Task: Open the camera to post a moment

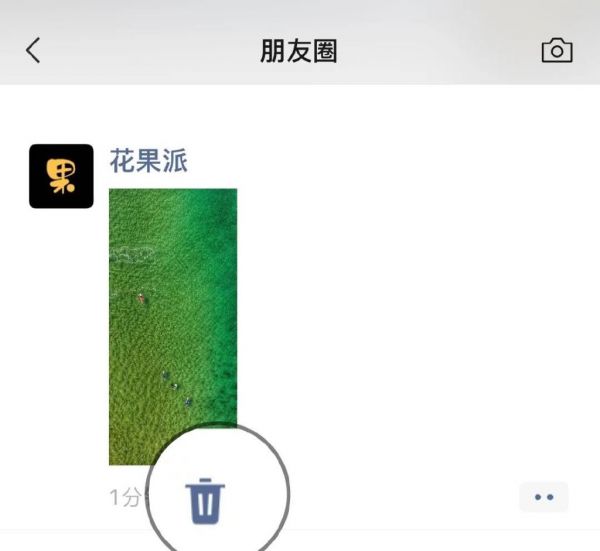Action: tap(556, 51)
